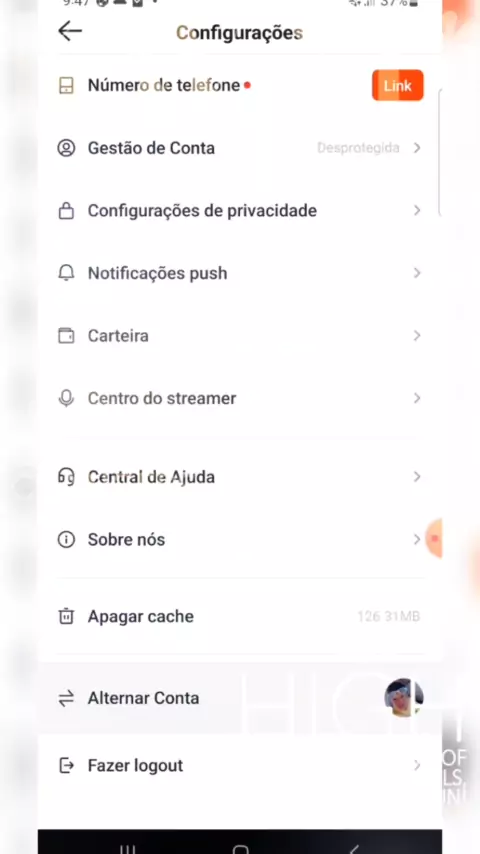Open Sobre nós

point(240,540)
